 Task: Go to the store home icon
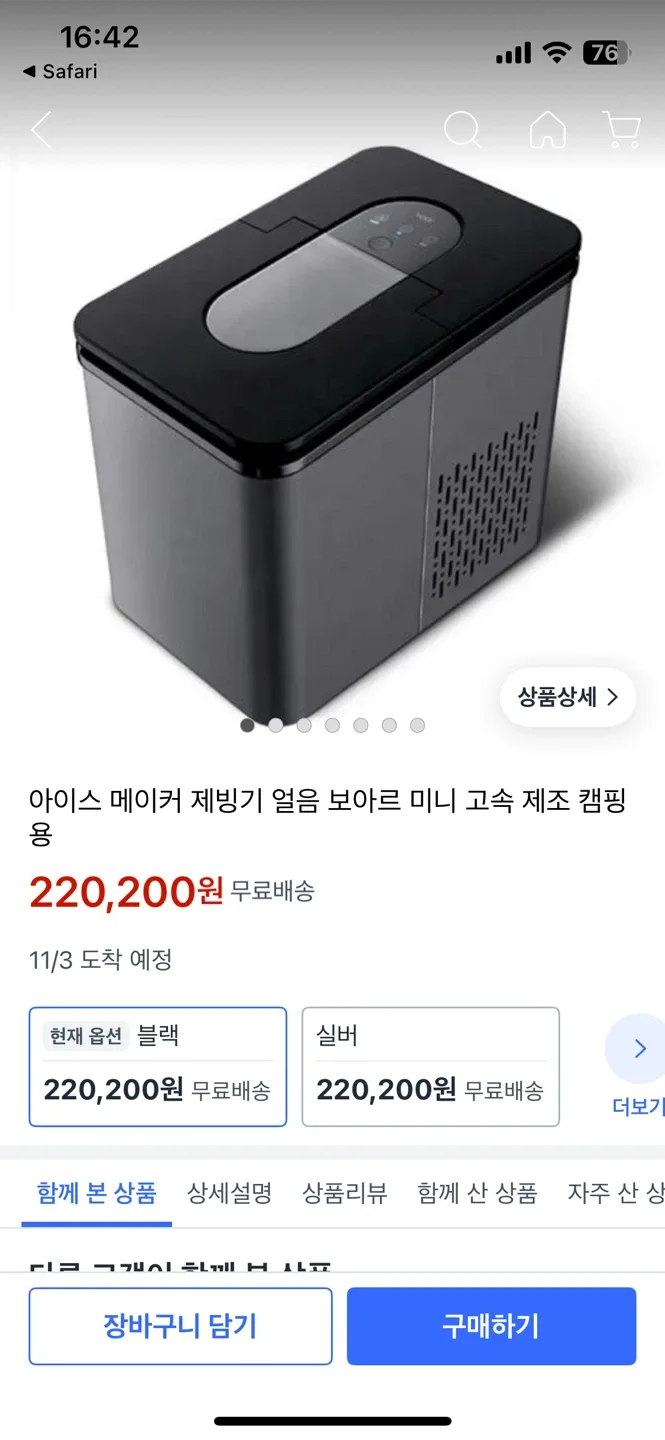click(x=547, y=130)
